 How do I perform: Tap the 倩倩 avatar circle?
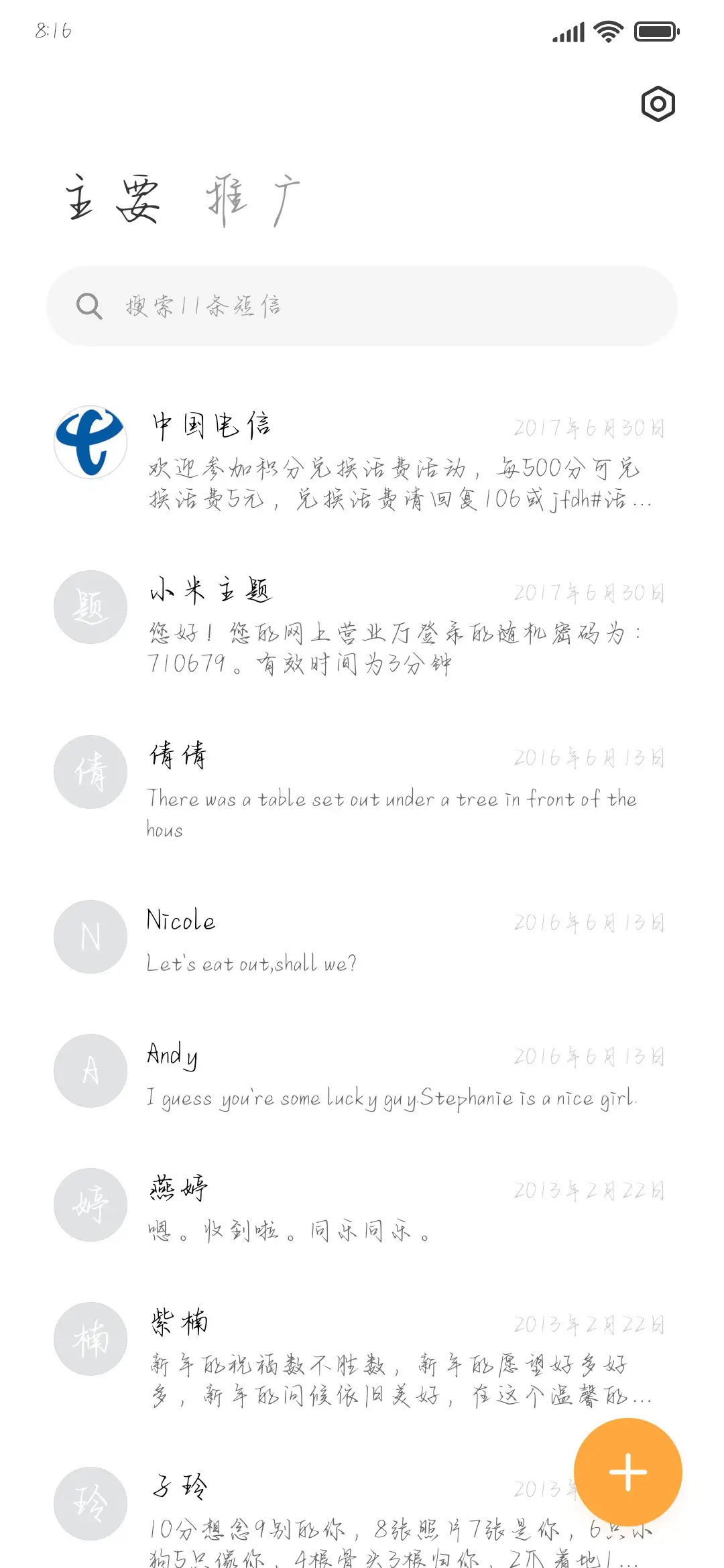[90, 772]
